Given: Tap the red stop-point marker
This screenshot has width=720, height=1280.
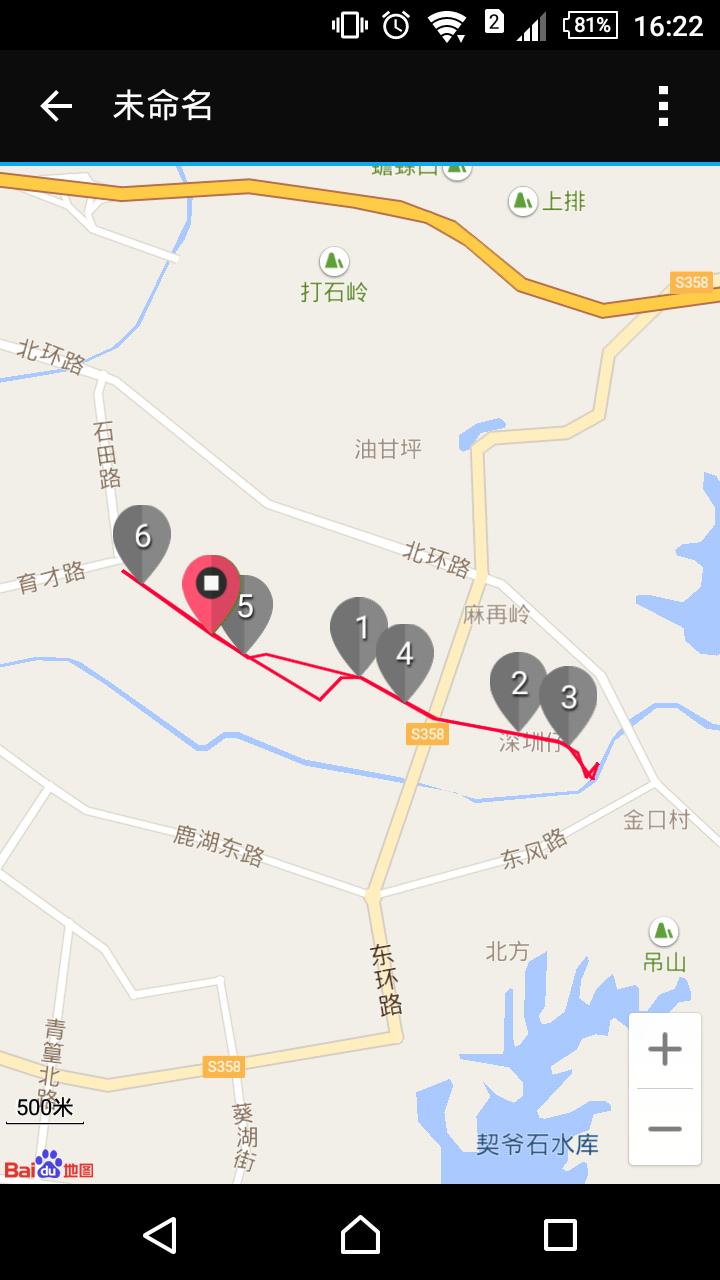Looking at the screenshot, I should 211,586.
